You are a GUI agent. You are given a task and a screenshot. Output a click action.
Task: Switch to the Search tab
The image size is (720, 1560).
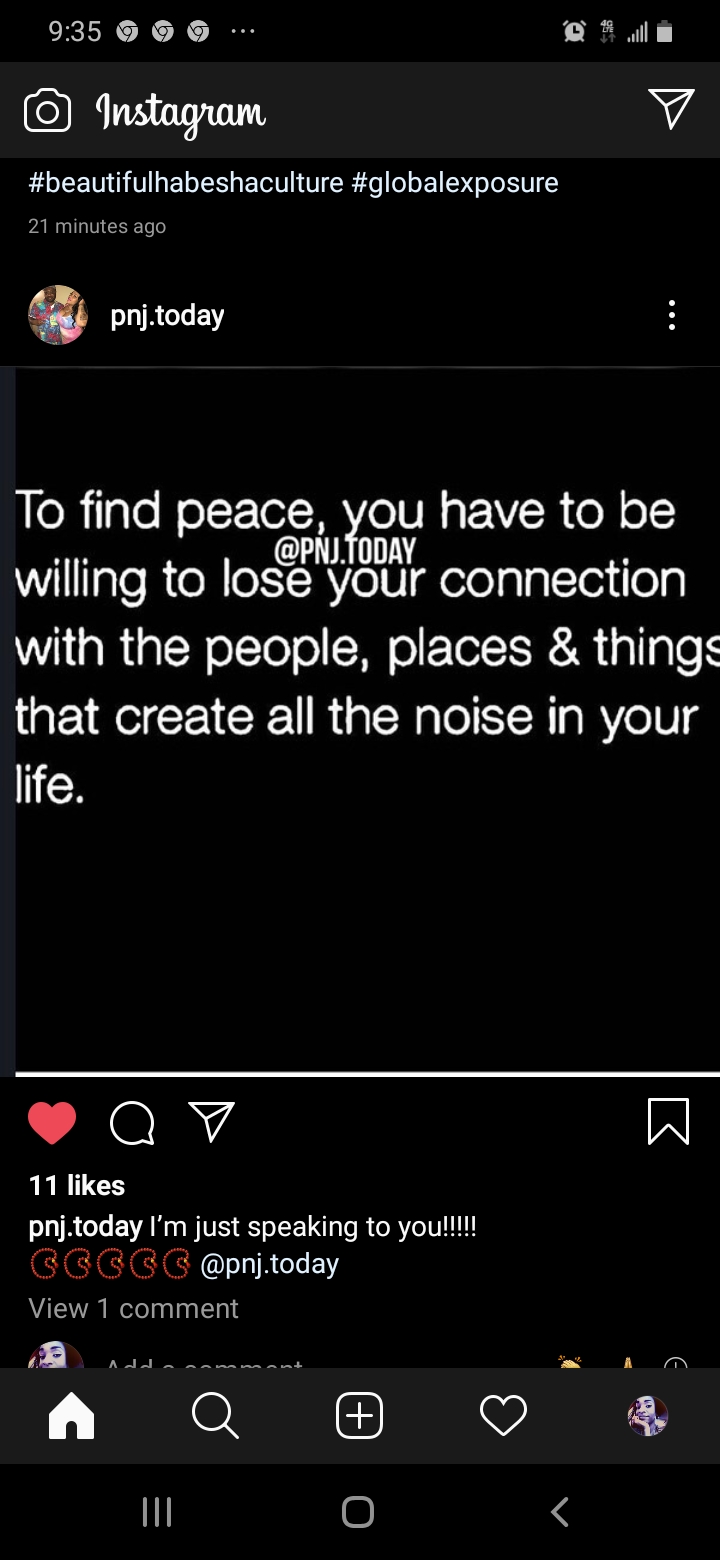(215, 1416)
